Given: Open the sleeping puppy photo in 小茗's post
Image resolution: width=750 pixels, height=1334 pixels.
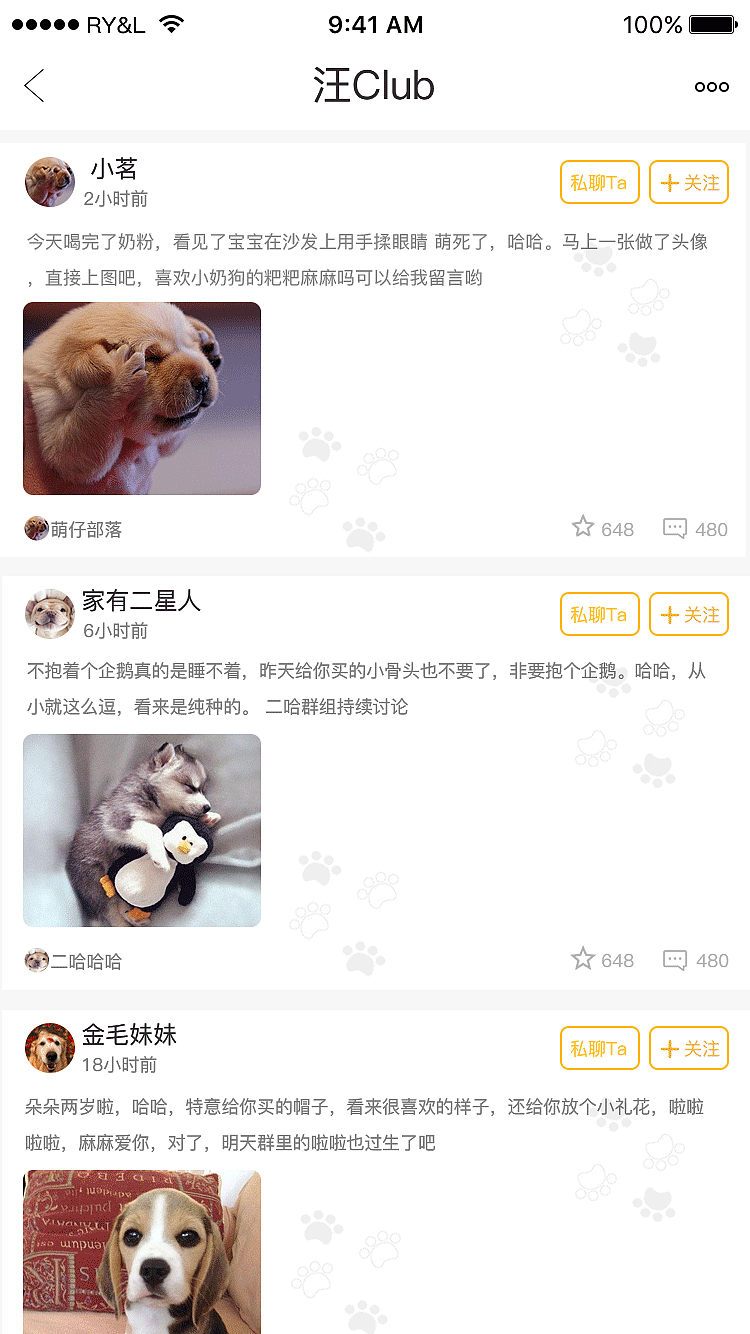Looking at the screenshot, I should pyautogui.click(x=141, y=398).
